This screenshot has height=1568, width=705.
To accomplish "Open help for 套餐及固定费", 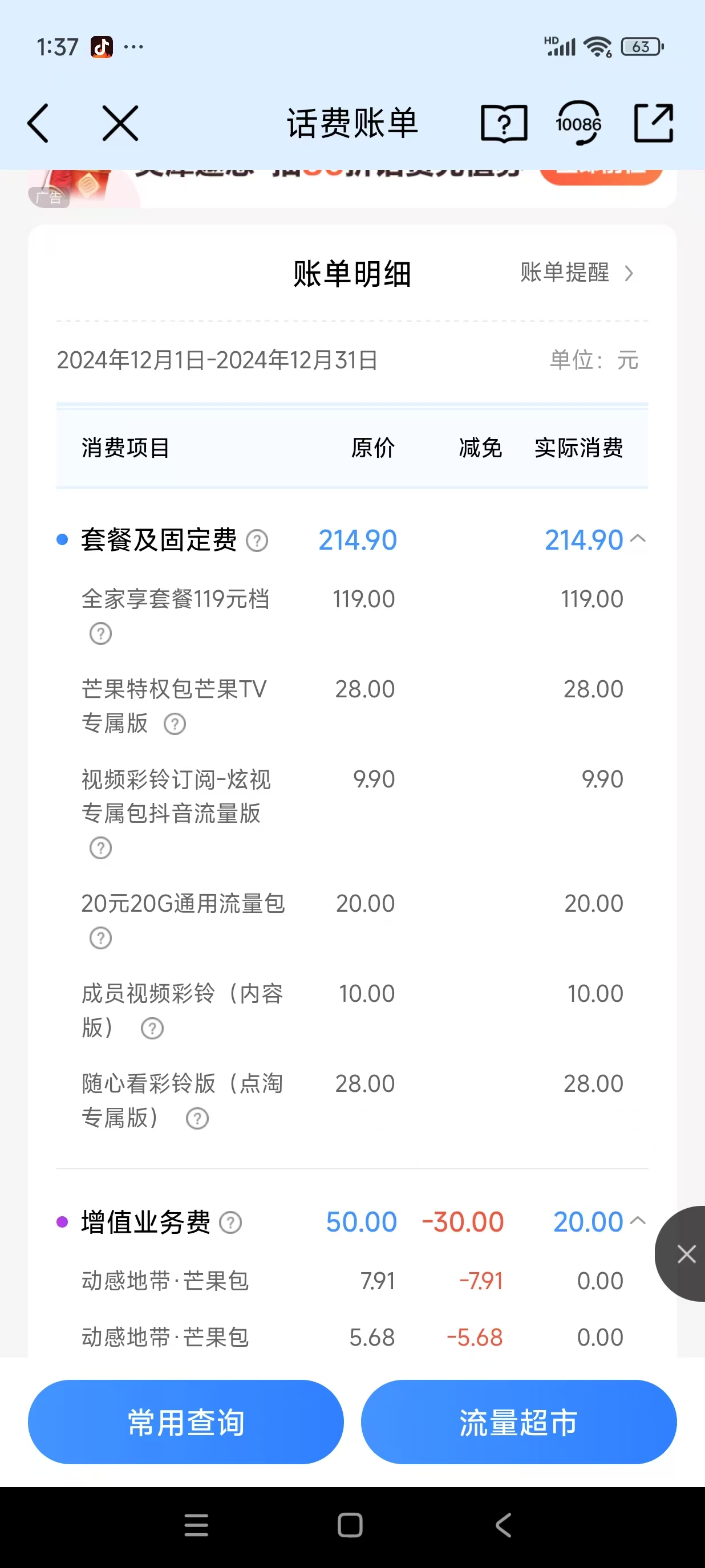I will pos(257,542).
